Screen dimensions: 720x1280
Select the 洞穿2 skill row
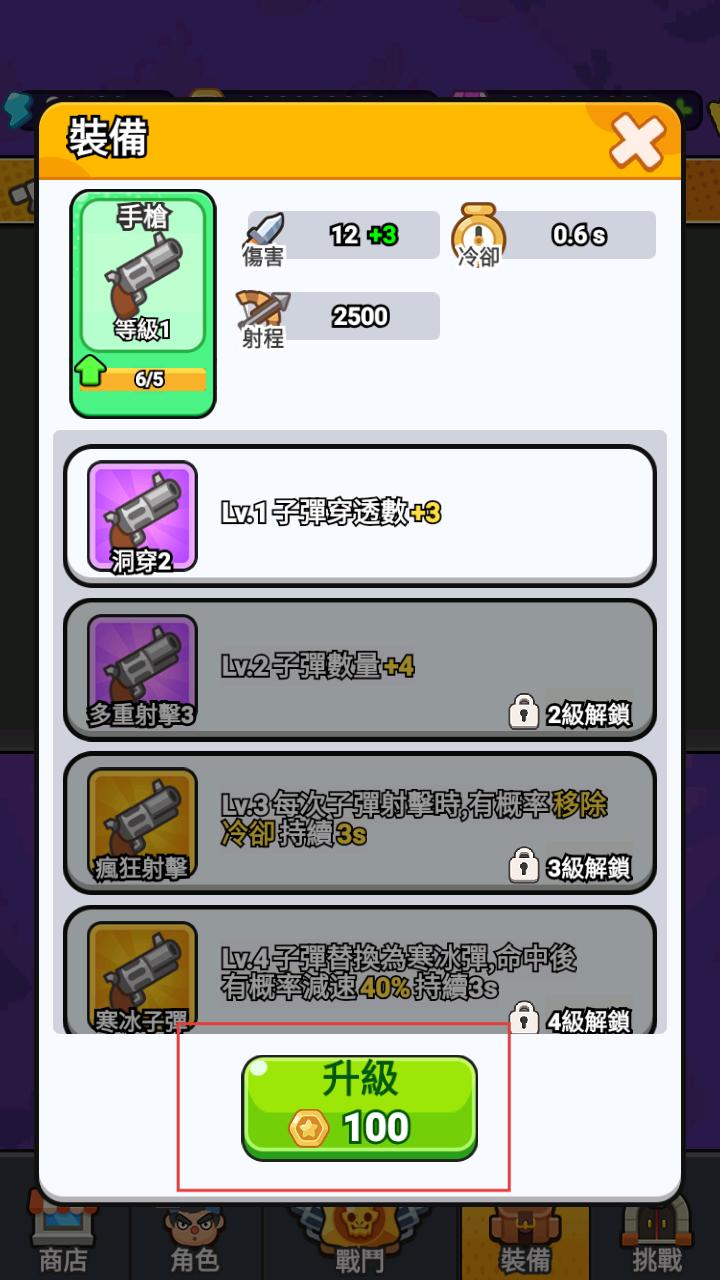359,516
